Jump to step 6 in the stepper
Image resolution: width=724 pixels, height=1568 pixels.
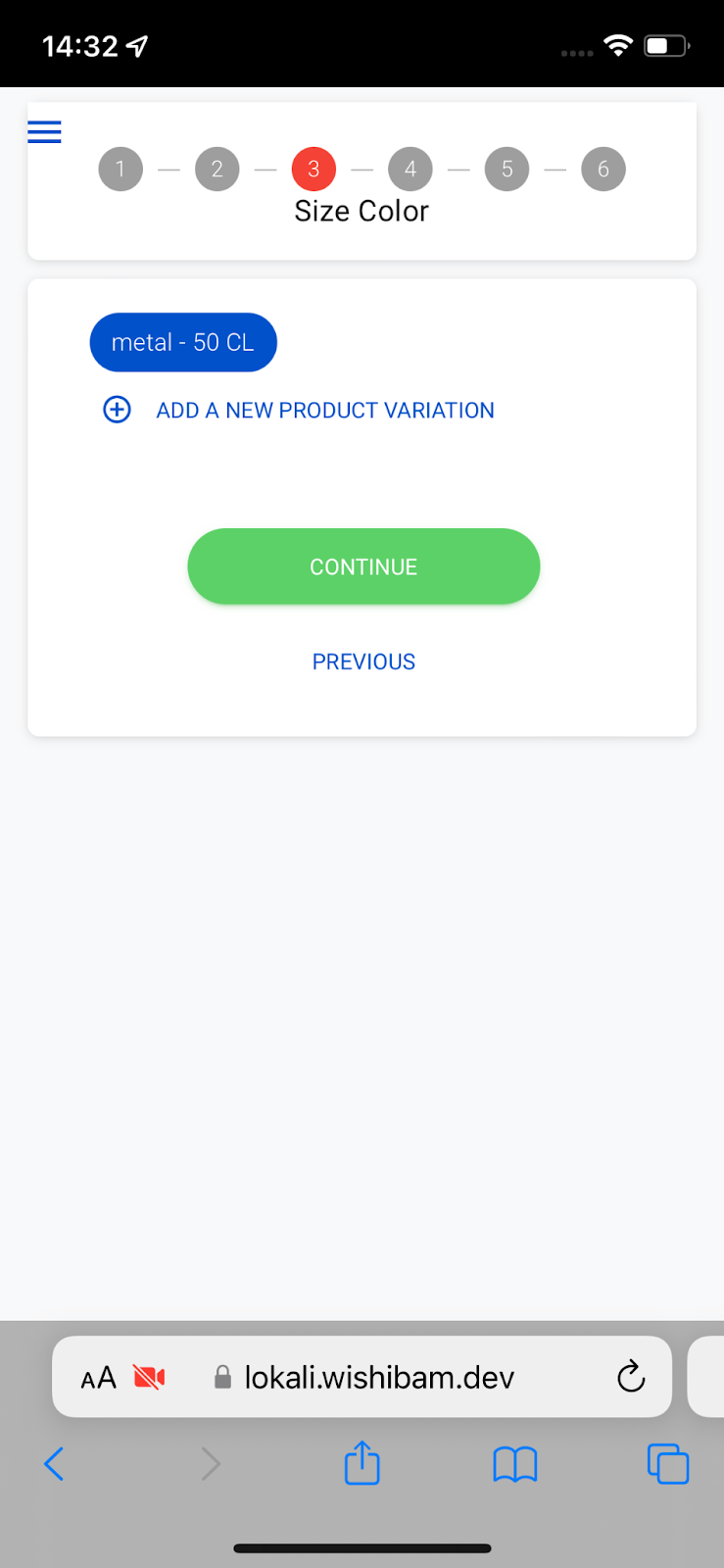[603, 169]
